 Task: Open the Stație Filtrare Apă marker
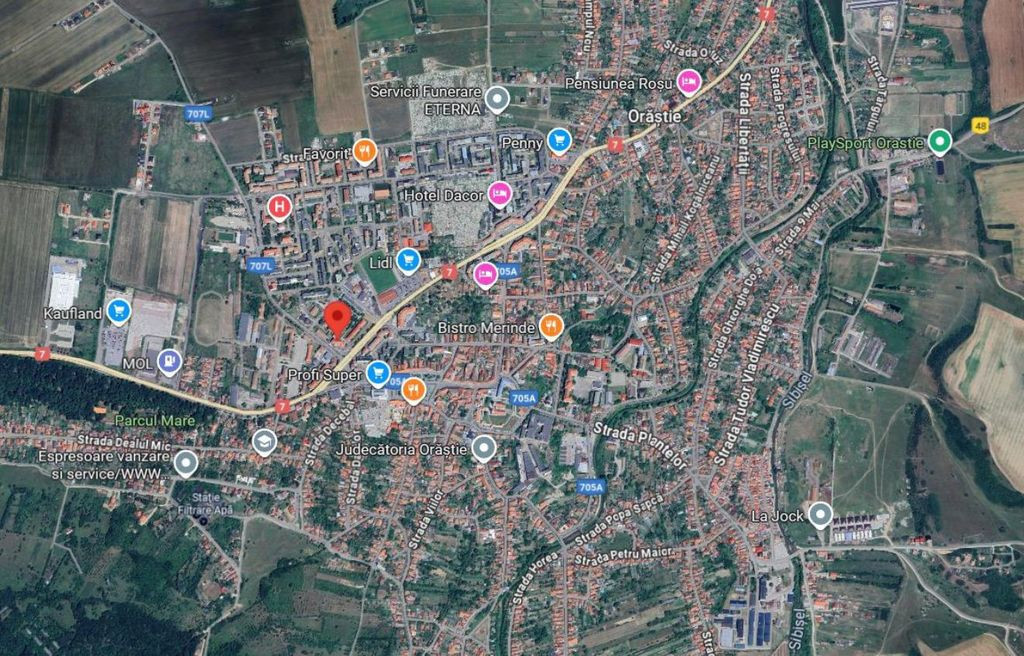204,521
